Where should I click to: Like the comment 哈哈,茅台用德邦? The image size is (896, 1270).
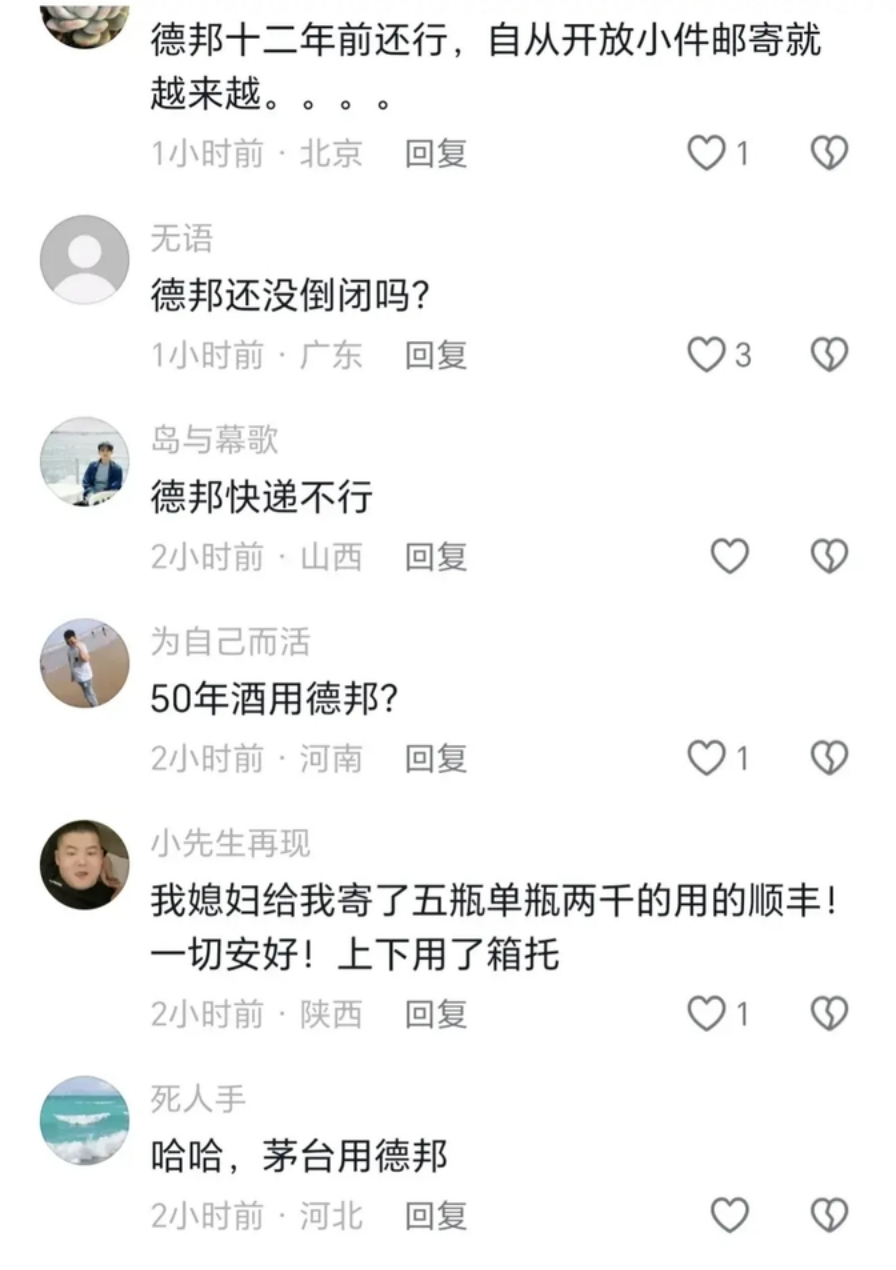[729, 1217]
